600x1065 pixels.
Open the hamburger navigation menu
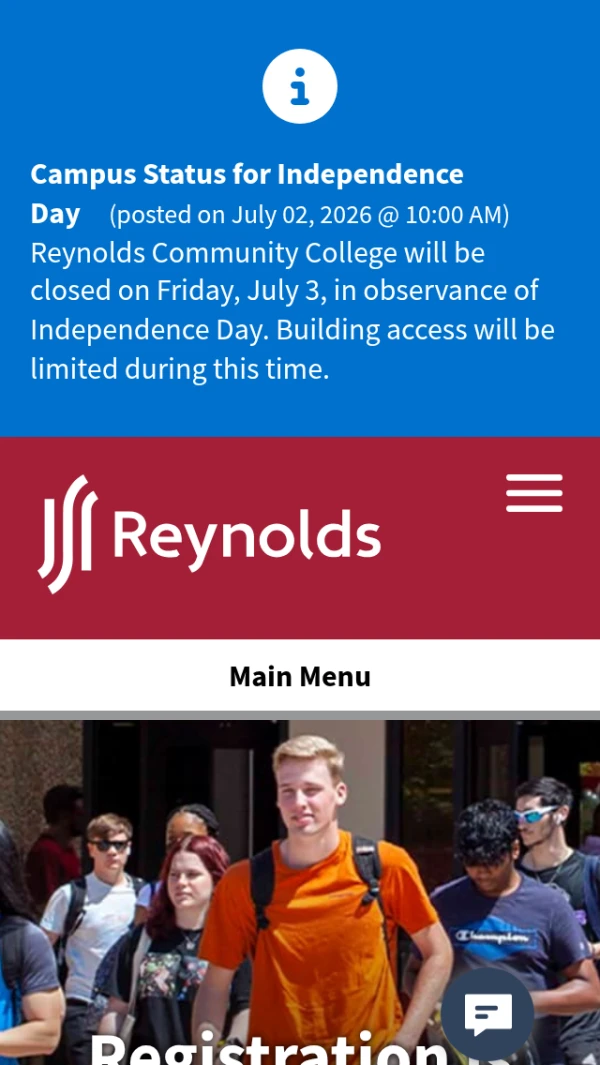[534, 493]
